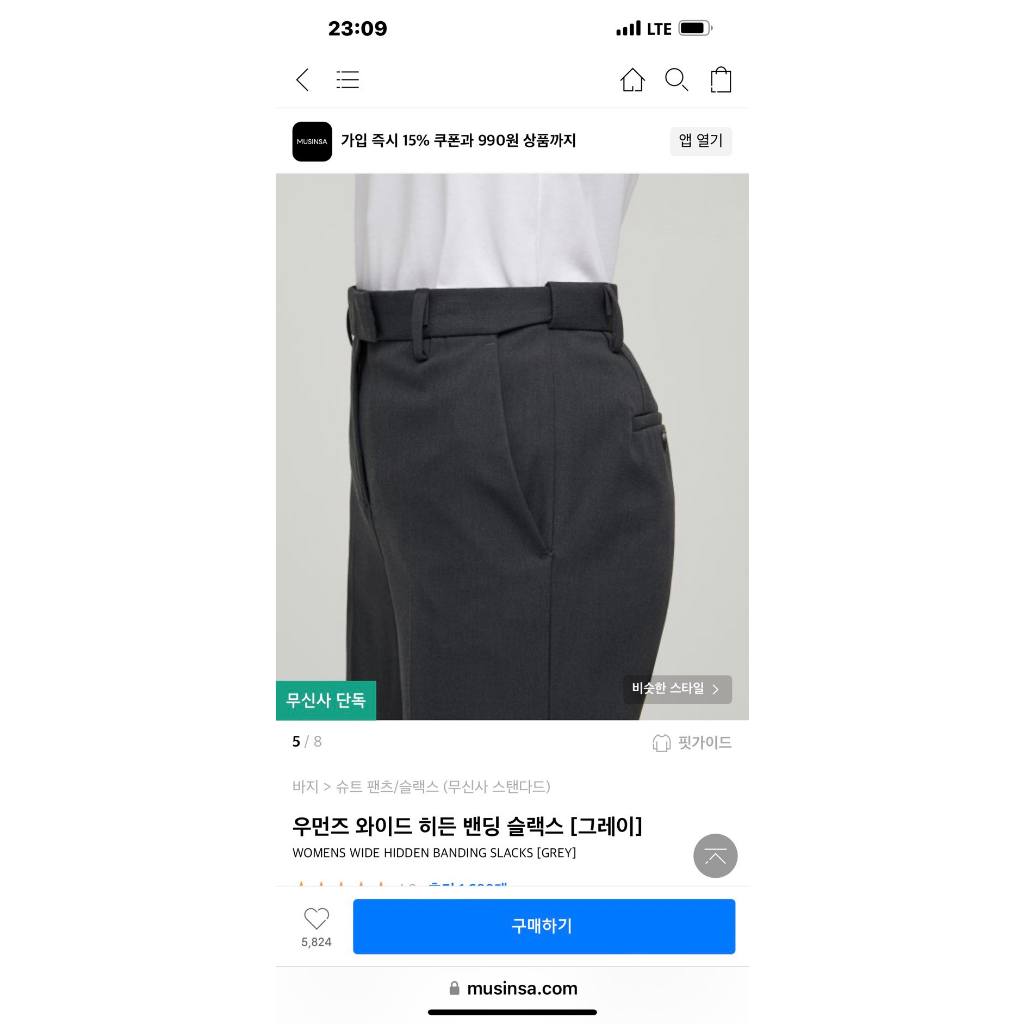The width and height of the screenshot is (1024, 1024).
Task: Open product search
Action: coord(677,80)
